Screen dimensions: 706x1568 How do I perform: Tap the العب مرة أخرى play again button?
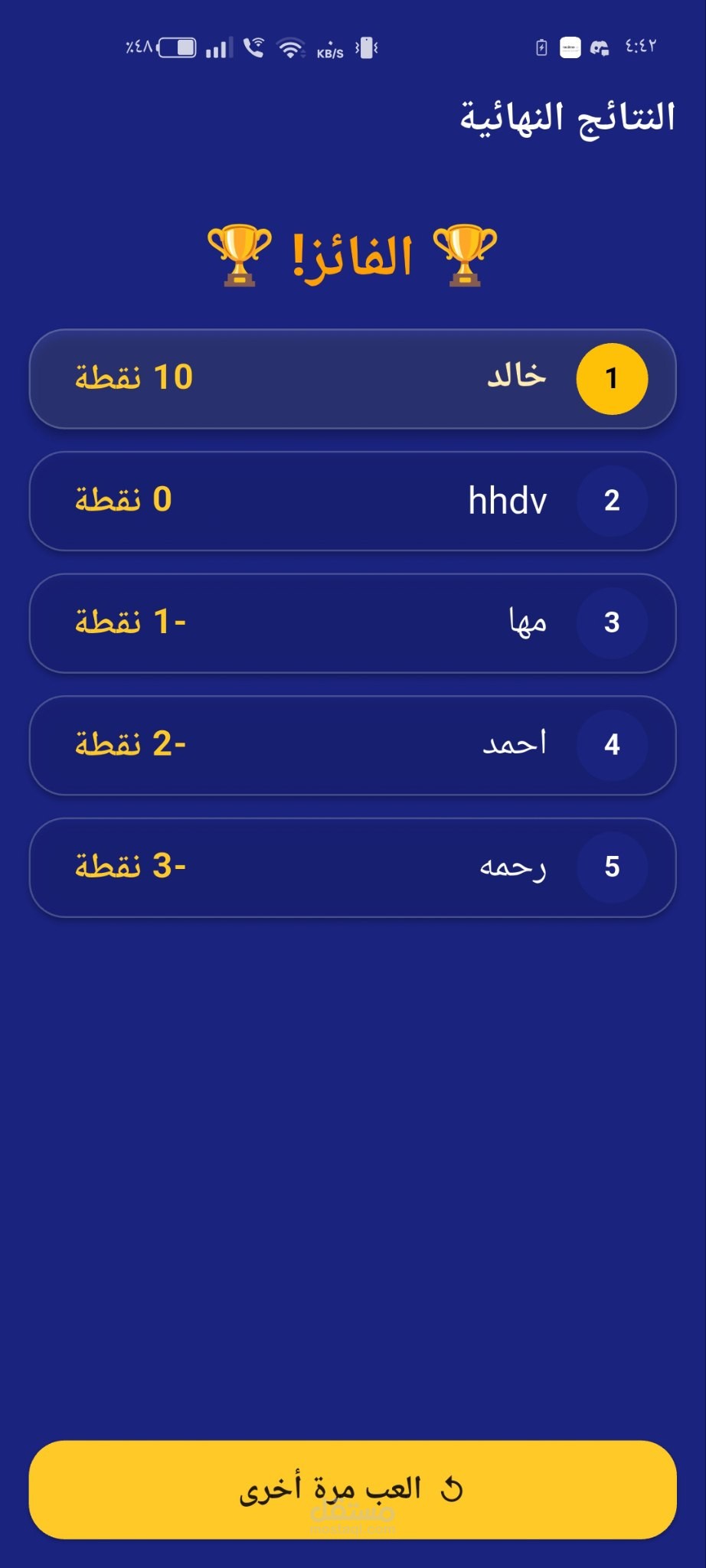(x=353, y=1489)
